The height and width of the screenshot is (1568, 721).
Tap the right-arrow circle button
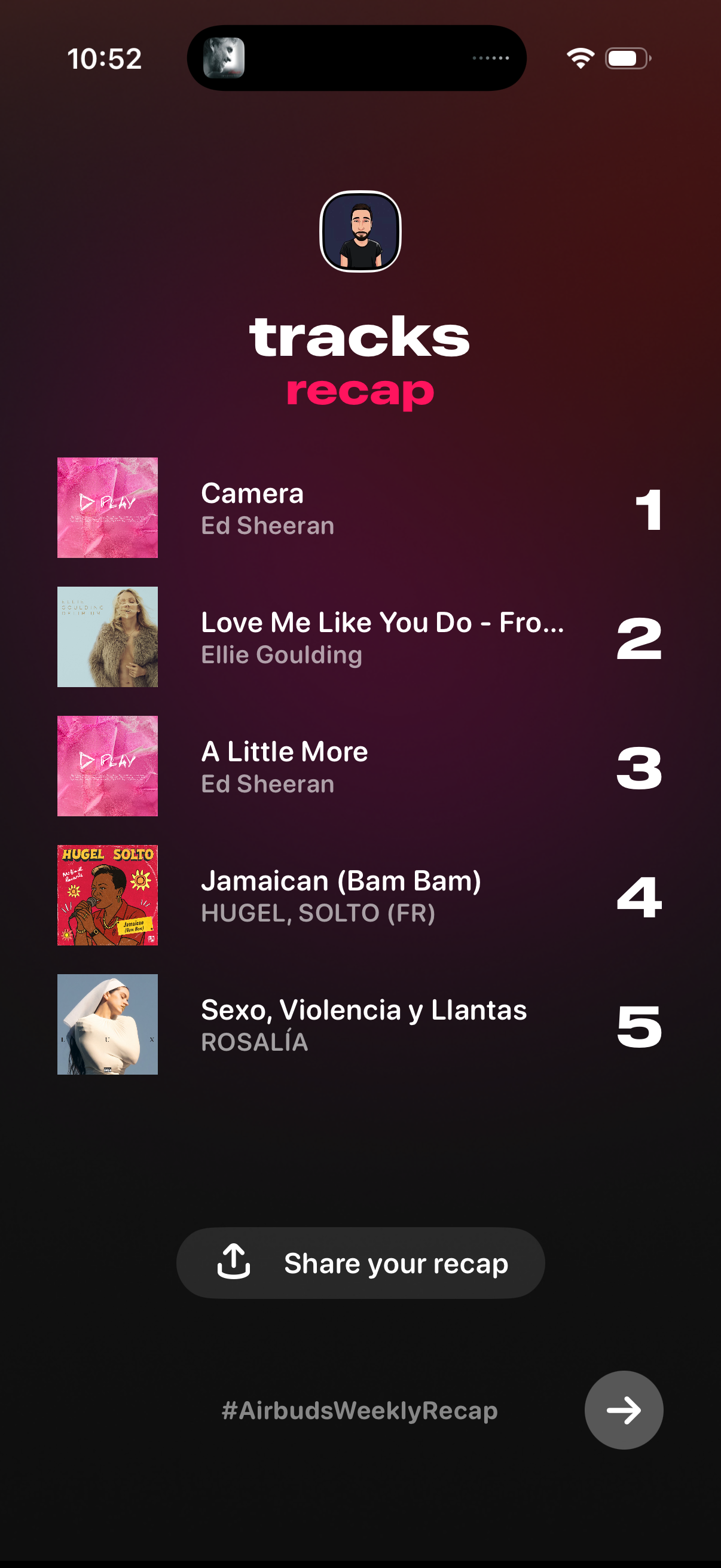coord(623,1410)
